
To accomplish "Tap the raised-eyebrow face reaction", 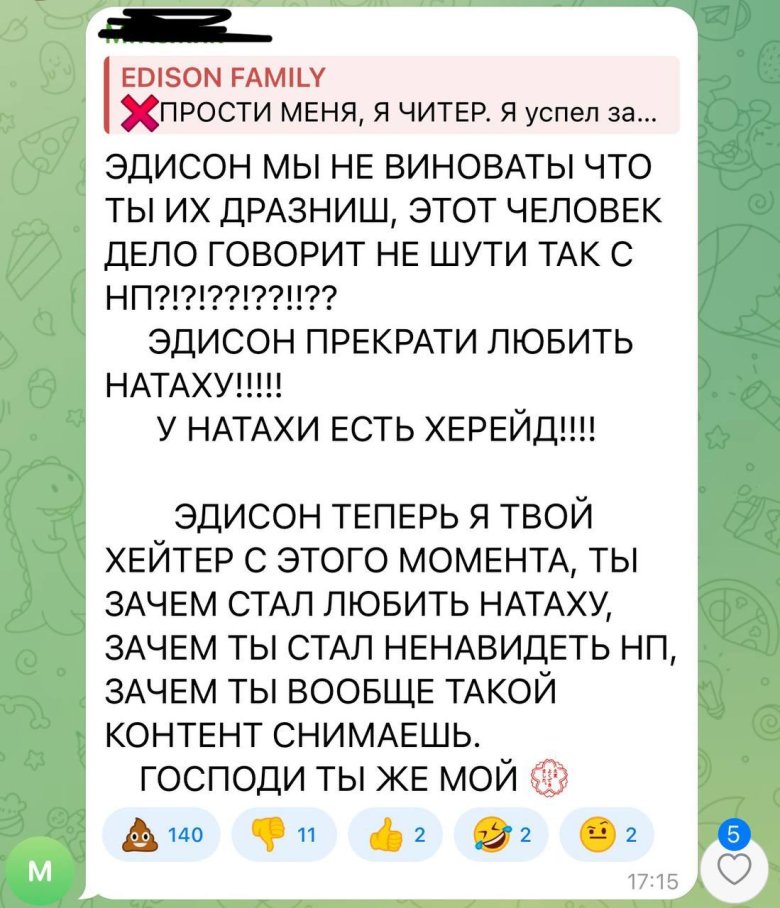I will point(607,836).
